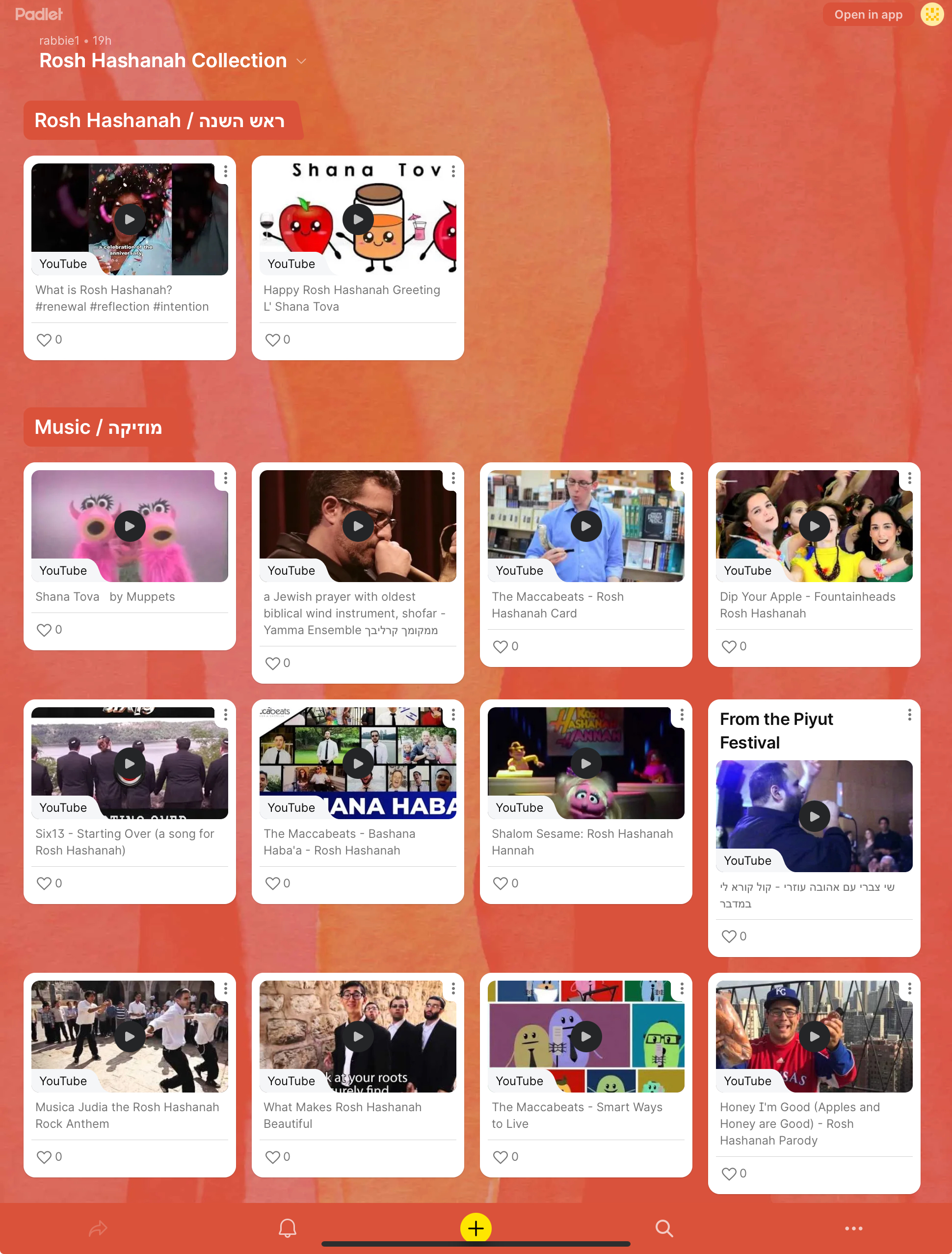This screenshot has height=1254, width=952.
Task: Like the Honey I'm Good parody post
Action: tap(729, 1174)
